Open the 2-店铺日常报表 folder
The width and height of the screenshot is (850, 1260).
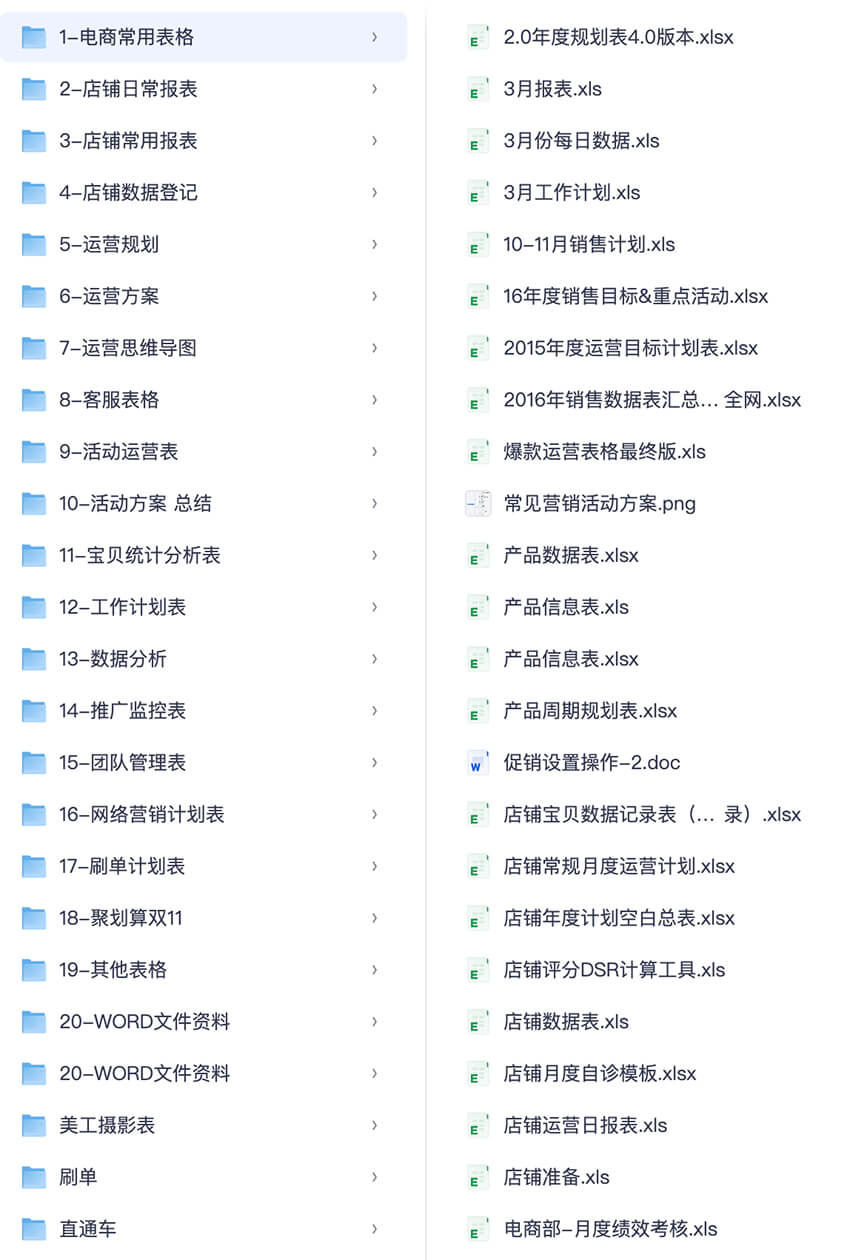click(x=128, y=89)
